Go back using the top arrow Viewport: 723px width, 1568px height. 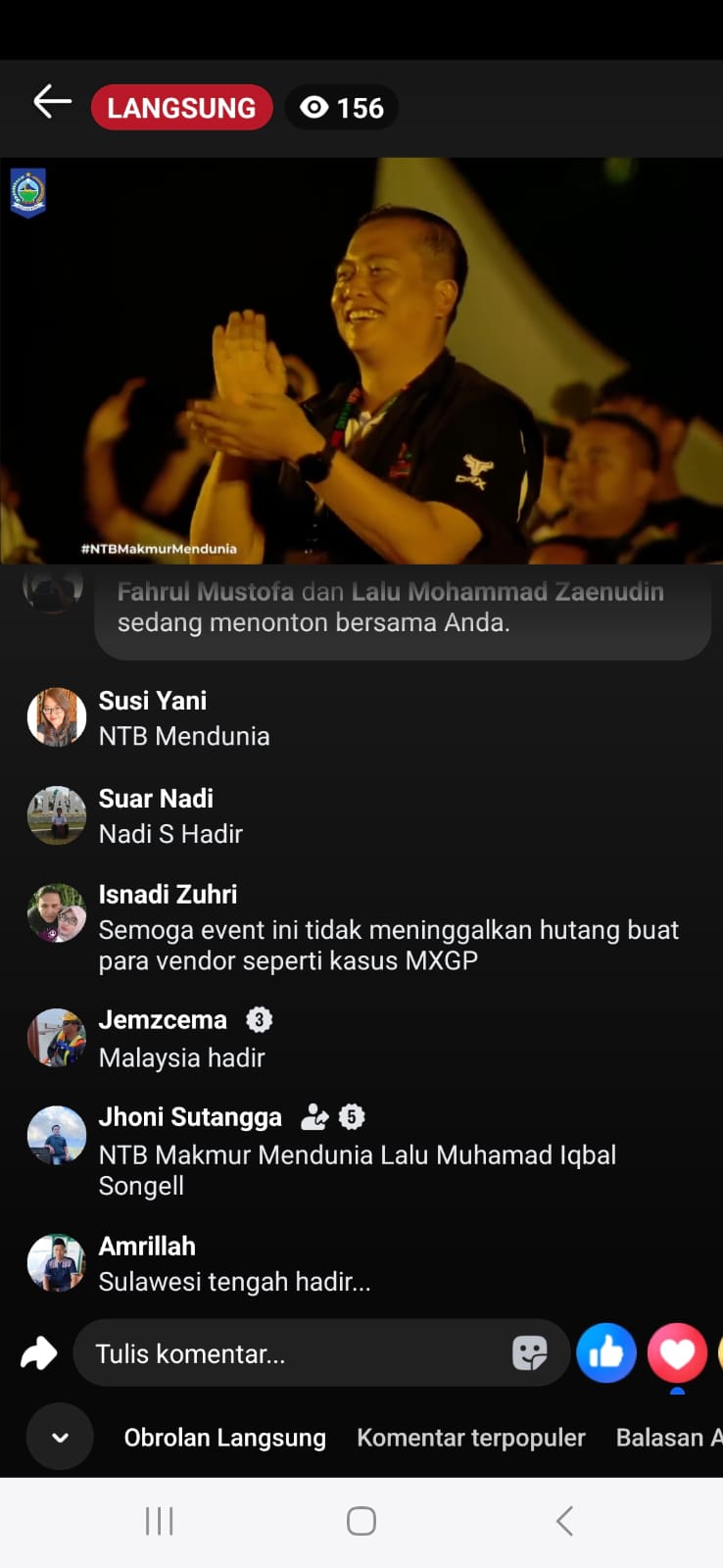tap(52, 102)
